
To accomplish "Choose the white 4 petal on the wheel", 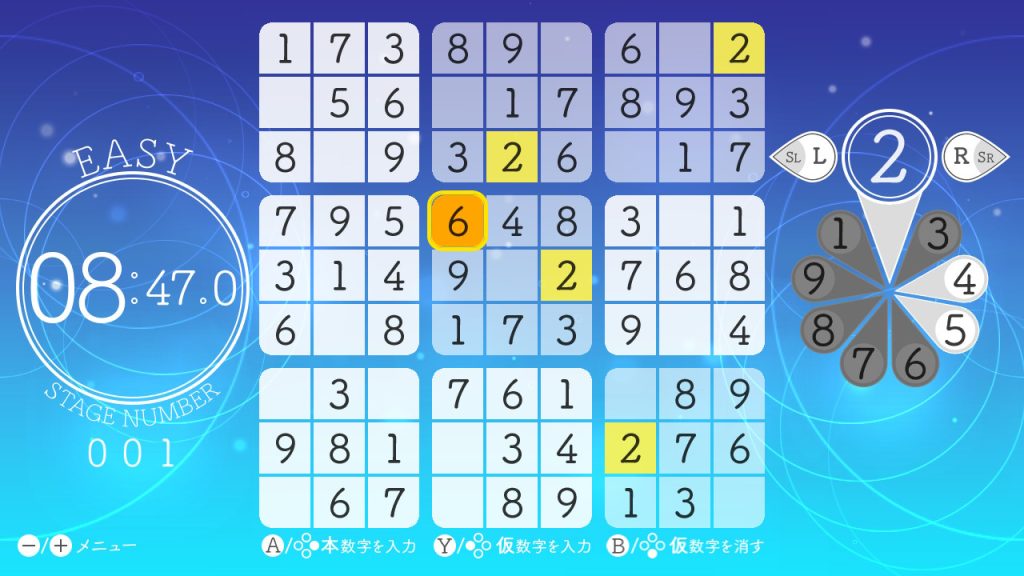I will pyautogui.click(x=962, y=281).
